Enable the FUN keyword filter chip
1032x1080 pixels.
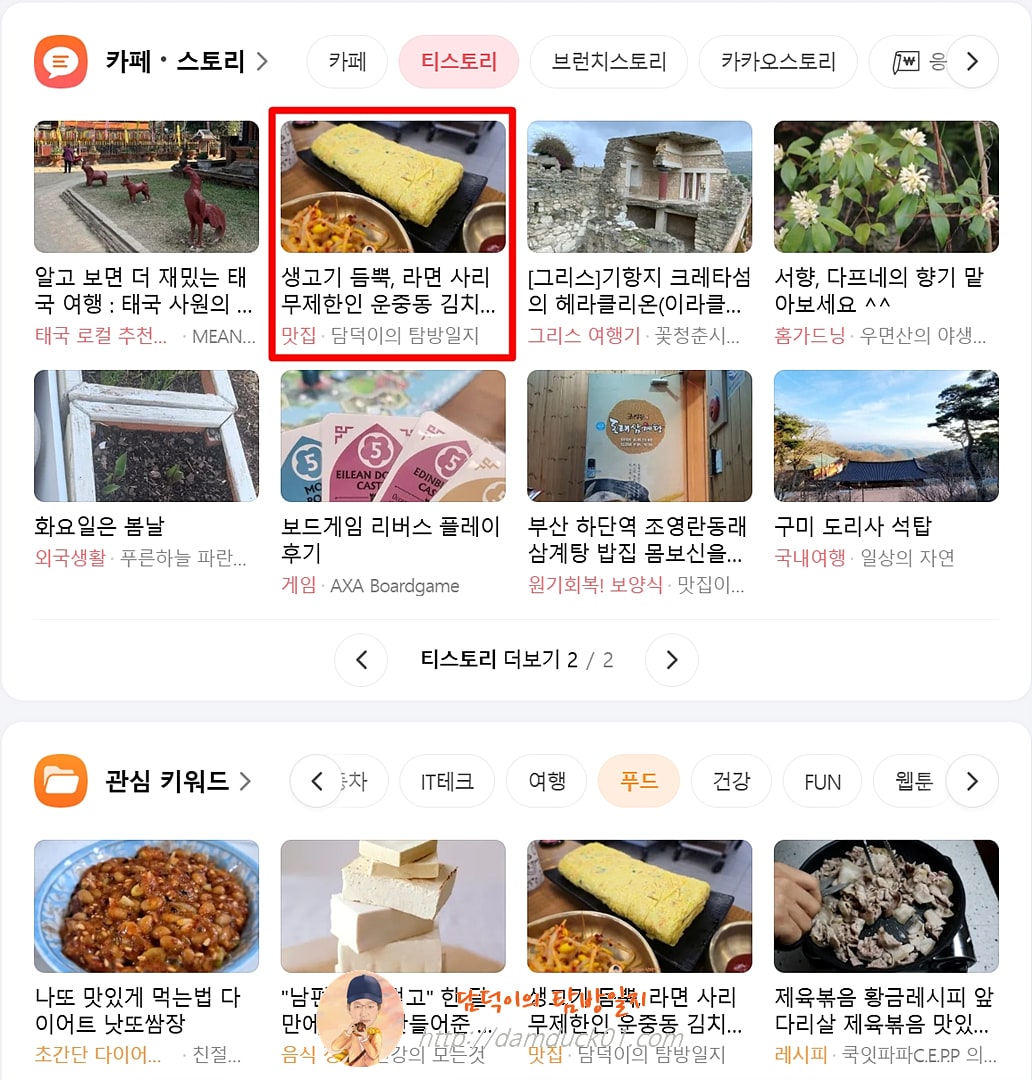tap(822, 781)
